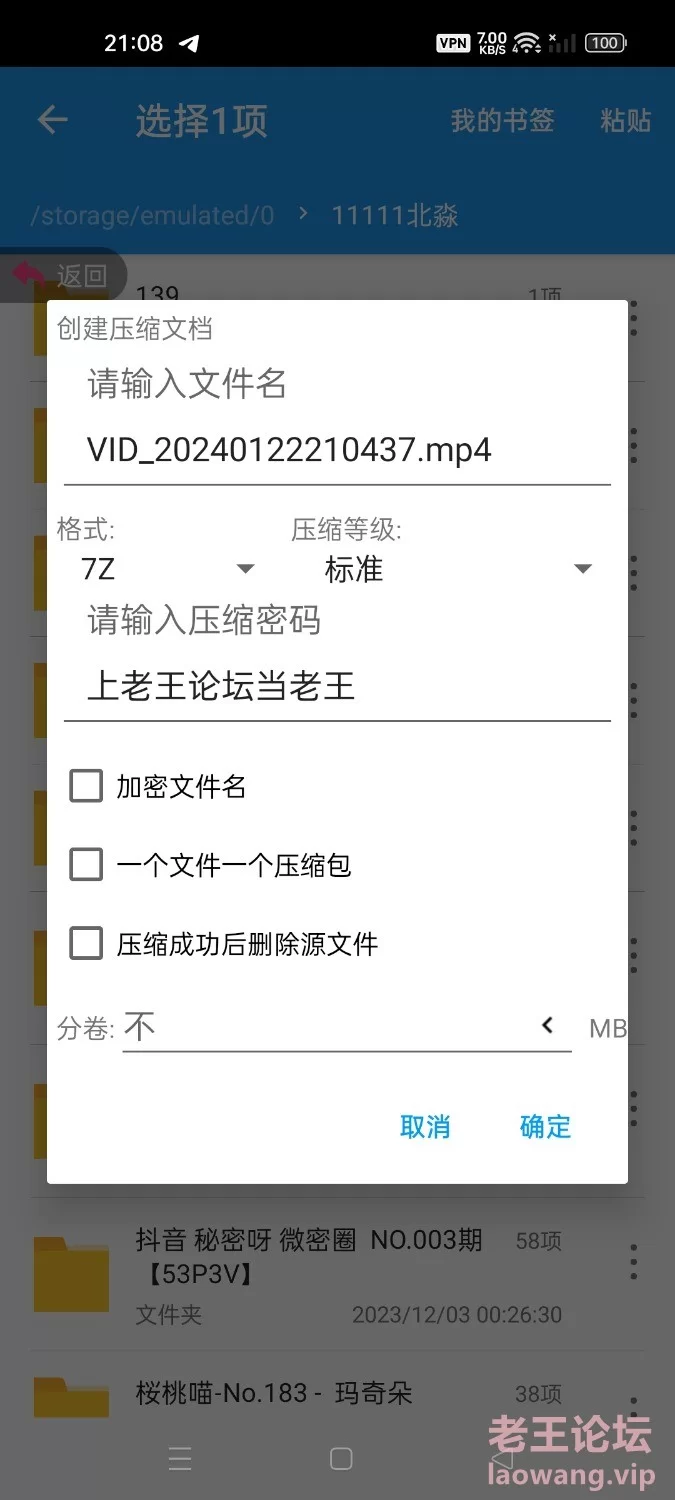675x1500 pixels.
Task: Enable the 加密文件名 checkbox
Action: [87, 786]
